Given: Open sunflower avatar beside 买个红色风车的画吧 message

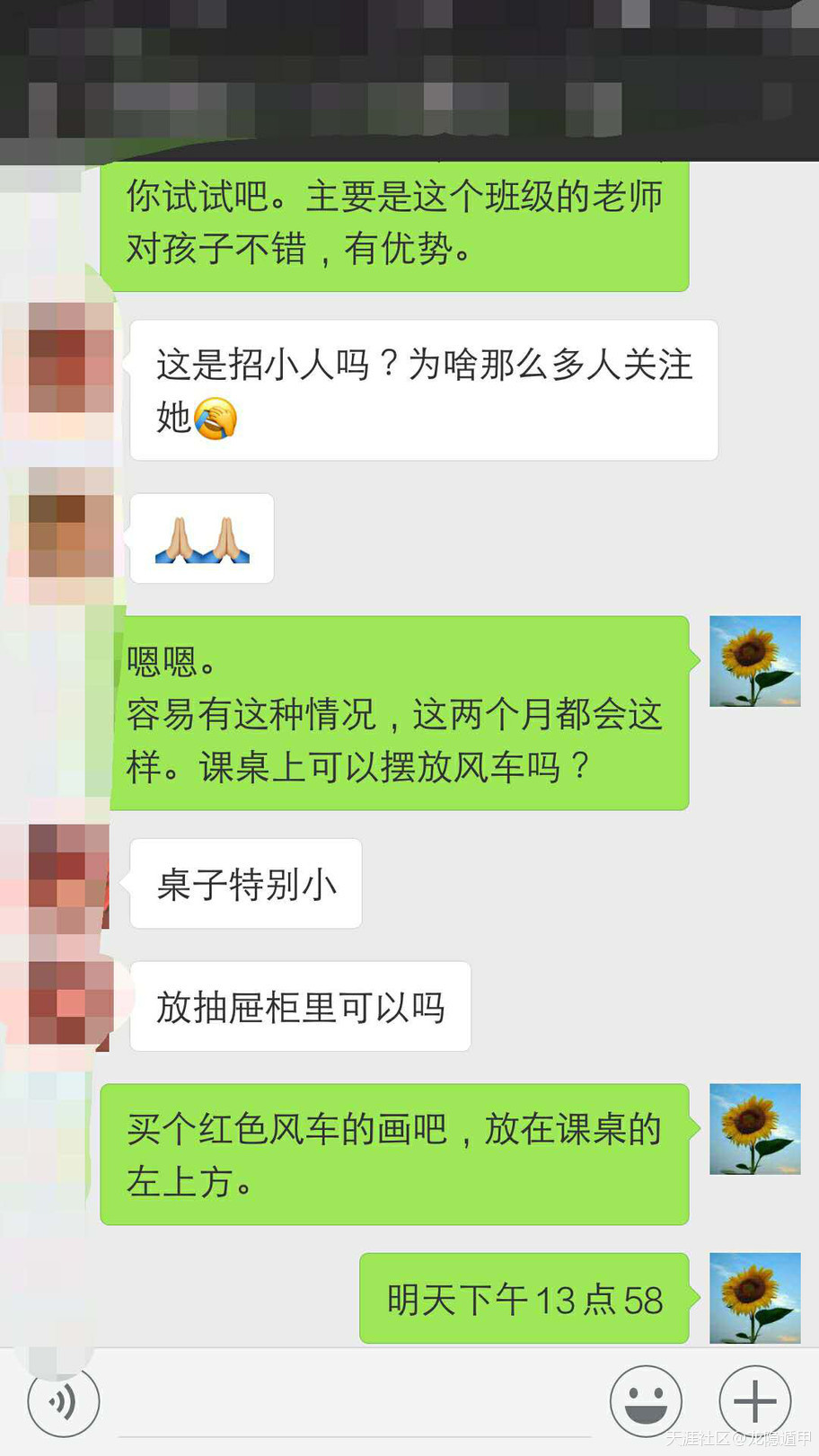Looking at the screenshot, I should 754,1129.
